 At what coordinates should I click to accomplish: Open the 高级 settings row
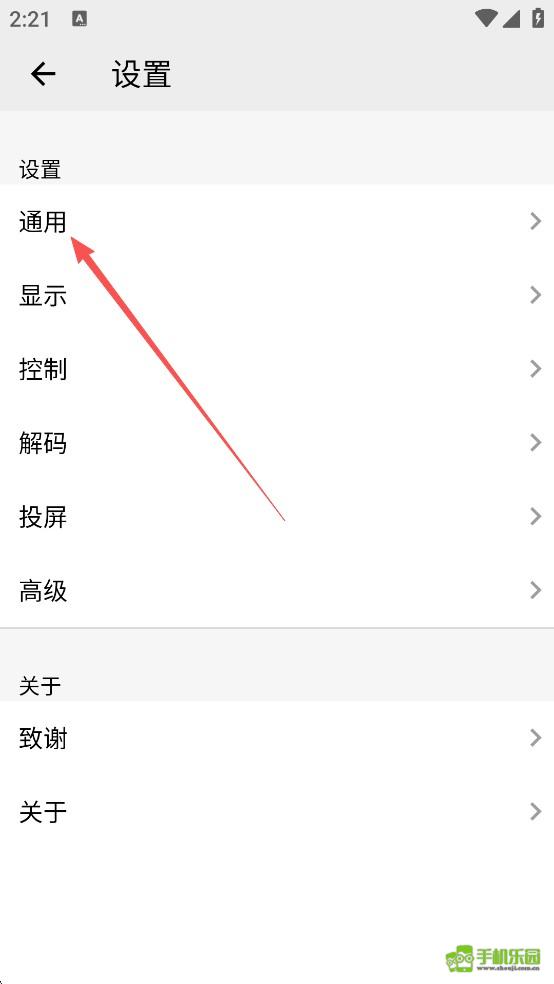click(x=277, y=591)
